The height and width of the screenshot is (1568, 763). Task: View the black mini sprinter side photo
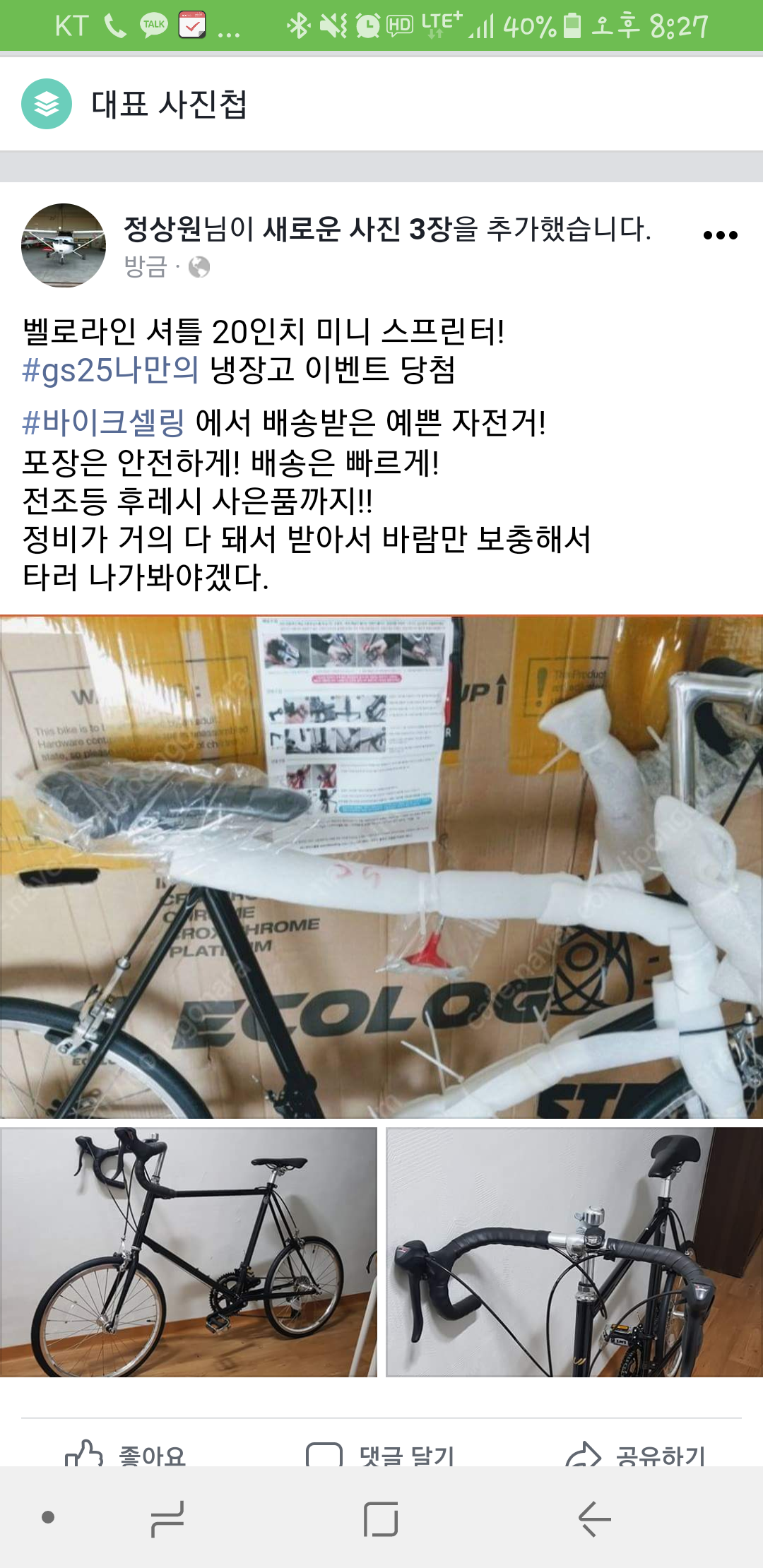point(188,1252)
